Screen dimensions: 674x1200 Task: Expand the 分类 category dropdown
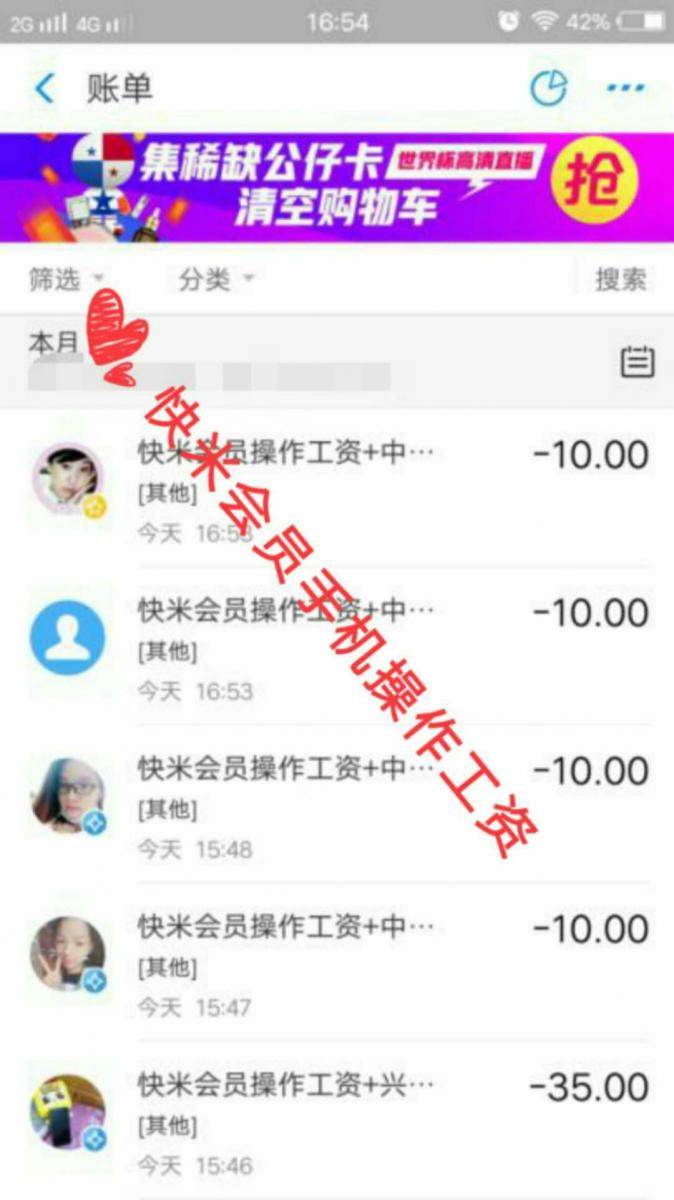click(215, 280)
